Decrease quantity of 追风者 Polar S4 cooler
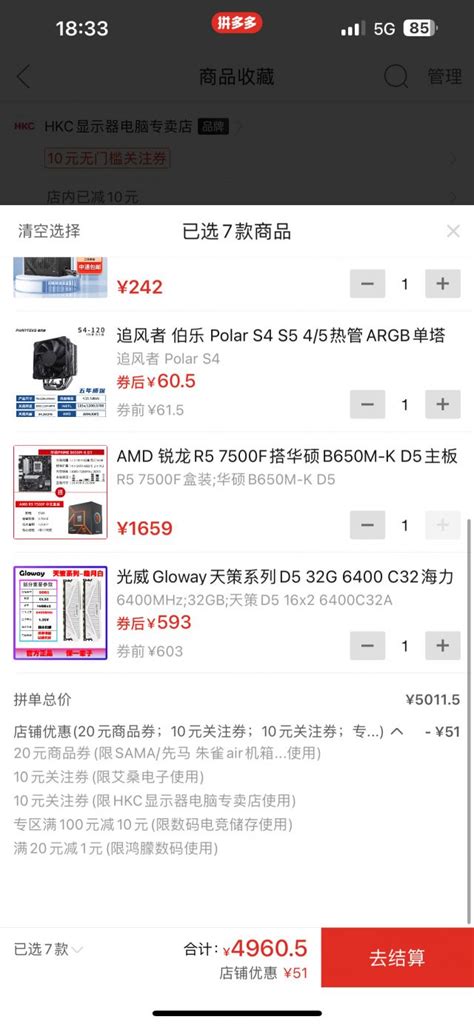This screenshot has height=1025, width=474. point(367,405)
